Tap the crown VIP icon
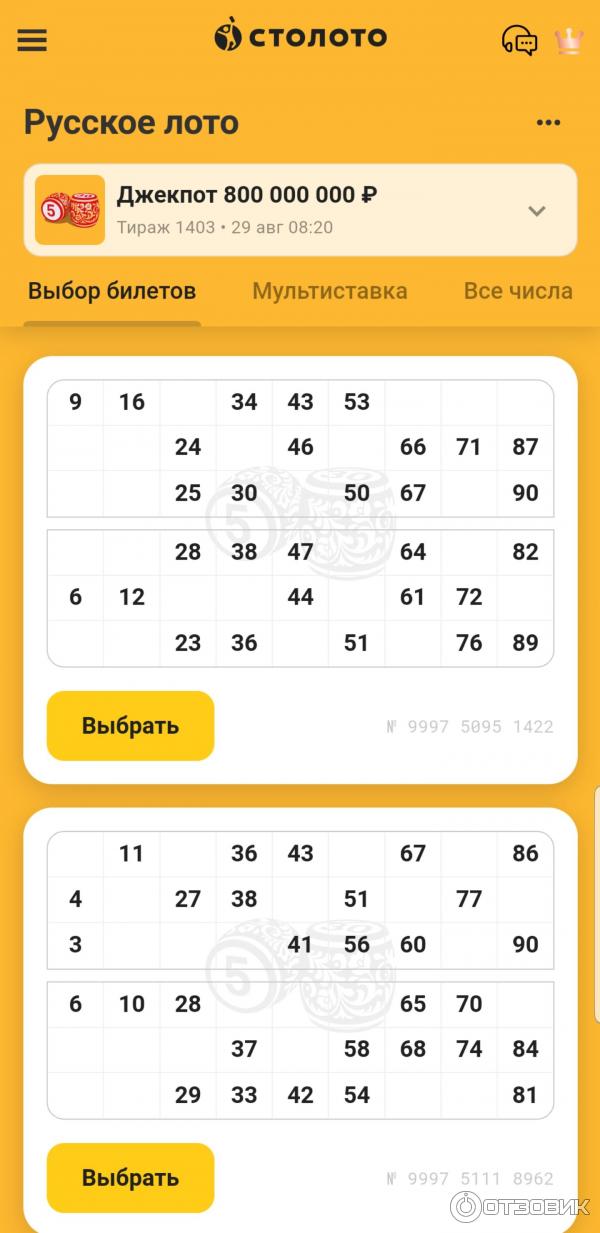The image size is (600, 1233). tap(569, 41)
